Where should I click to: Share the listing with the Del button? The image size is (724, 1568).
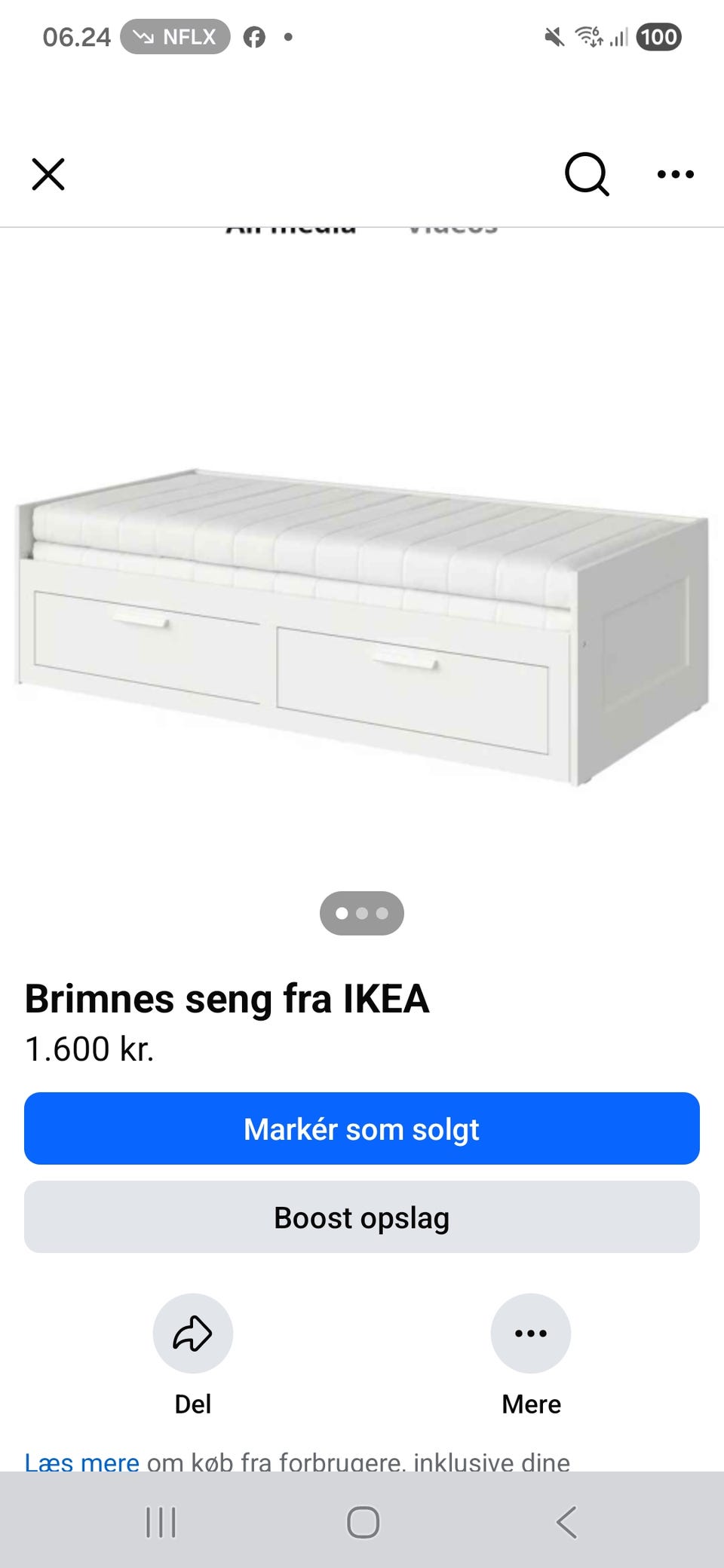coord(193,1334)
